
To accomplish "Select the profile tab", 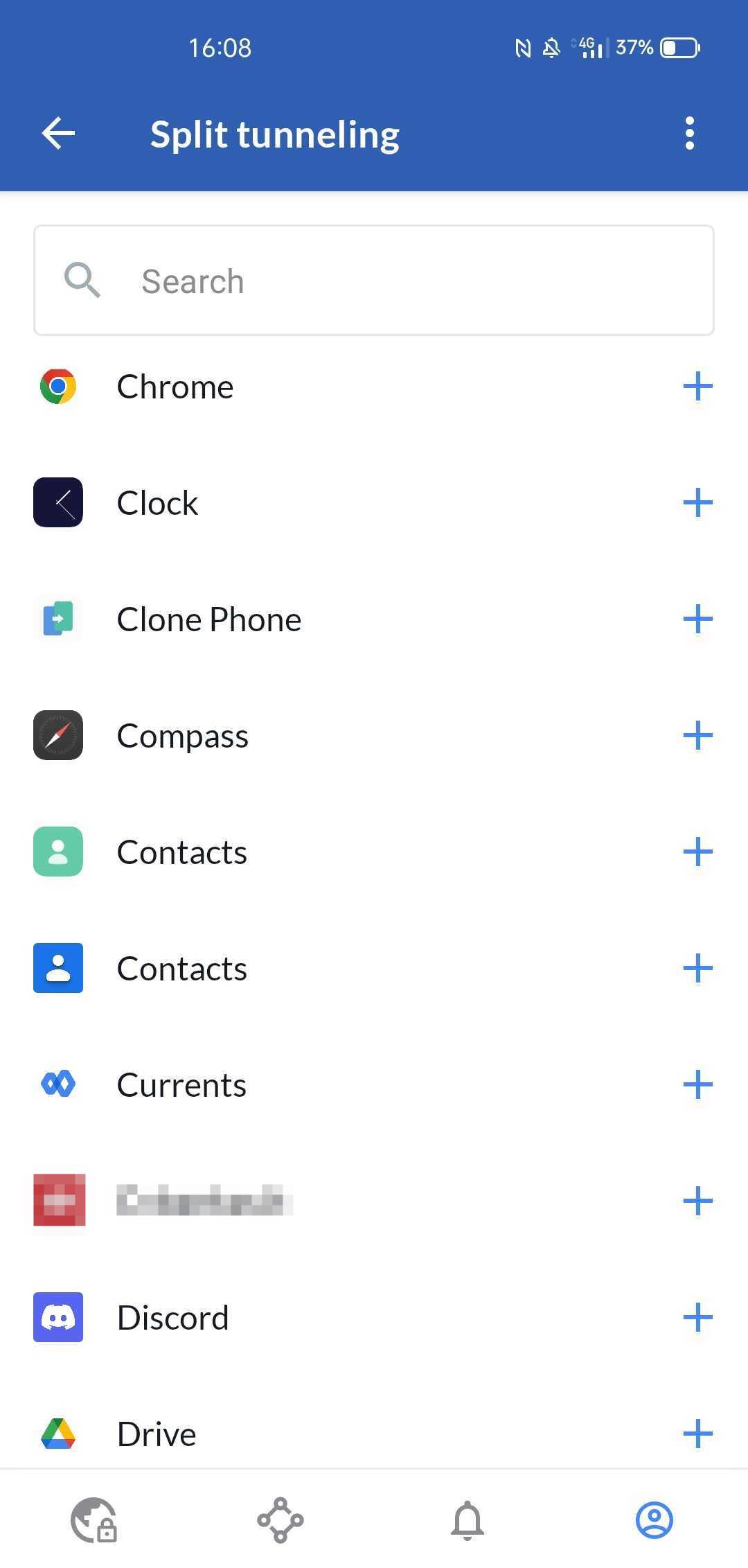I will tap(654, 1520).
